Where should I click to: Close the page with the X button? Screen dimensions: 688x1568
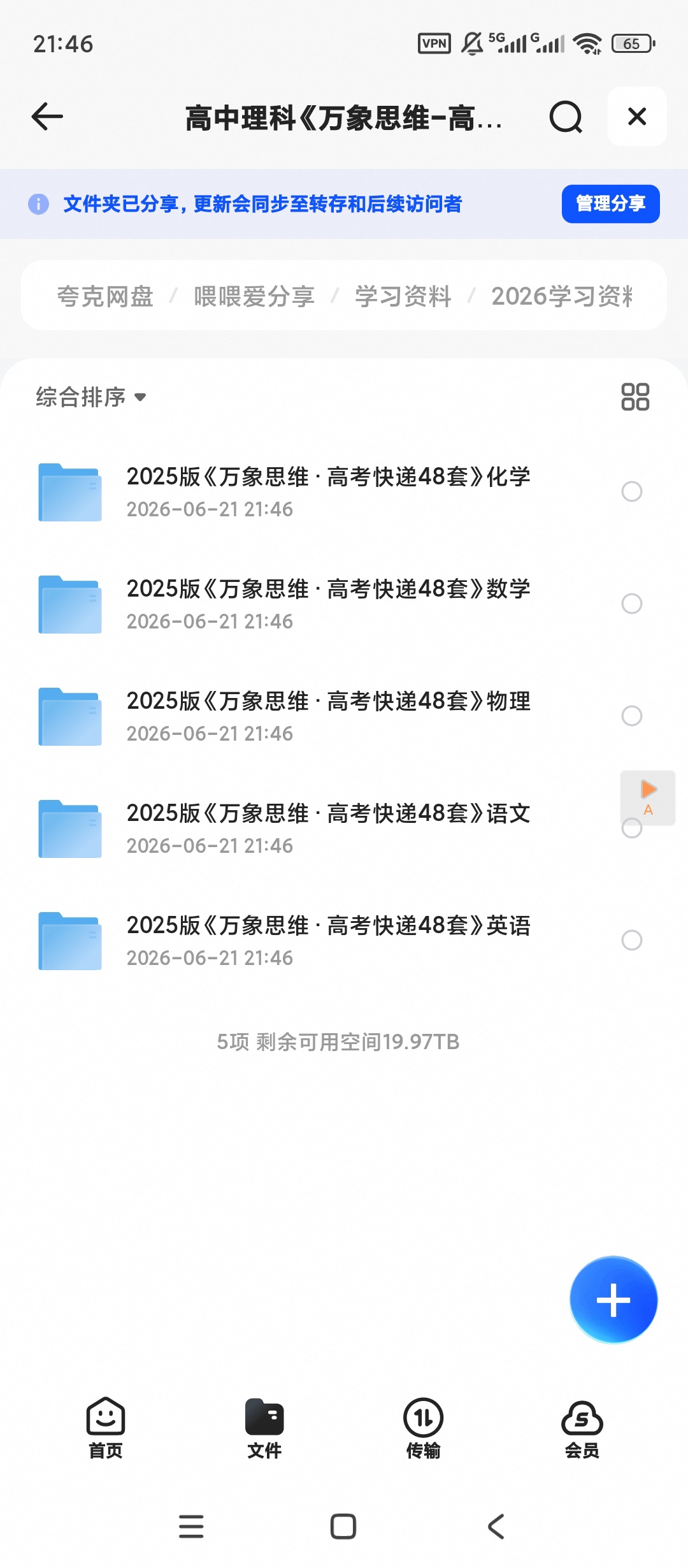[x=637, y=117]
